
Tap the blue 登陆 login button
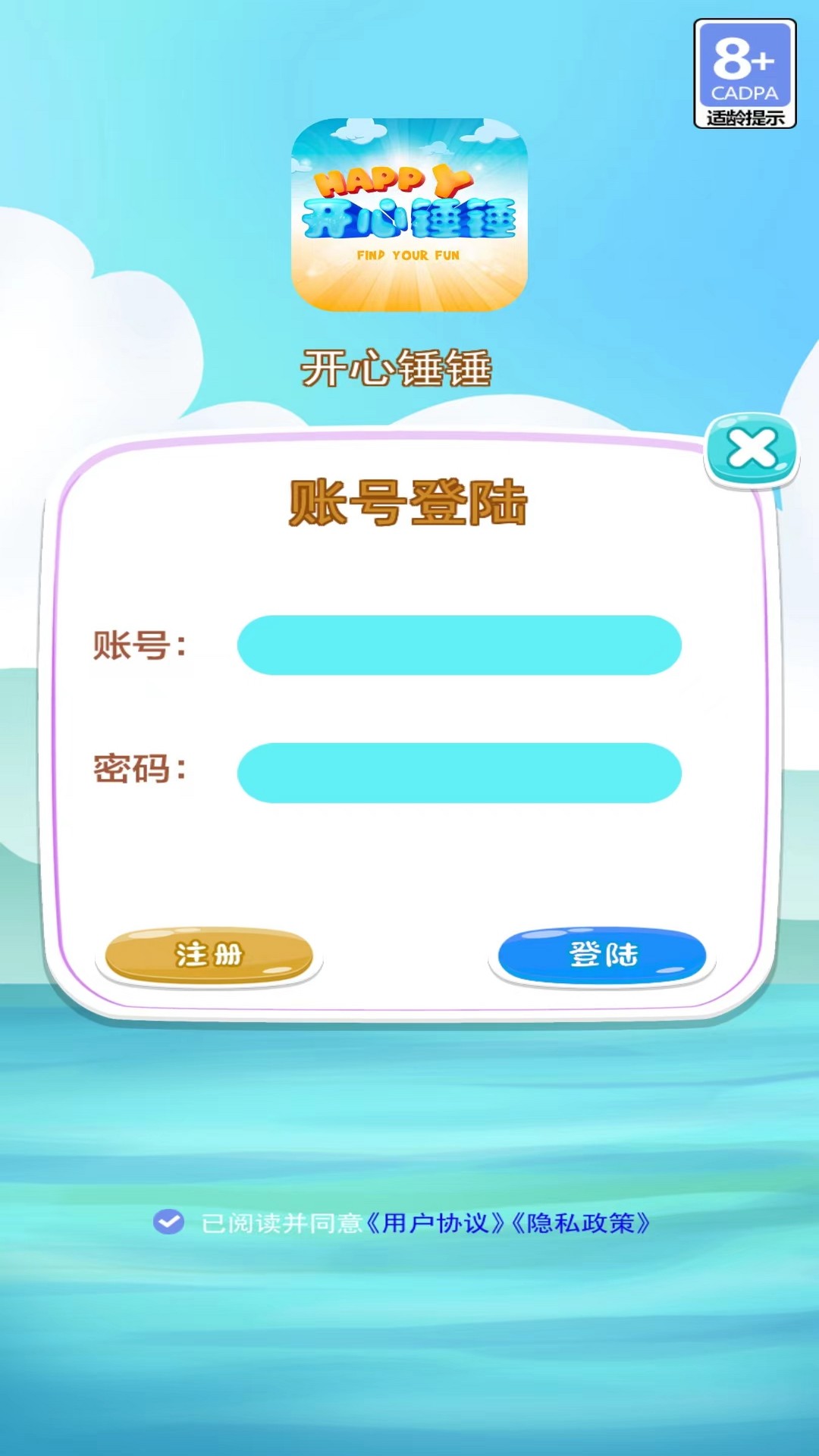602,955
